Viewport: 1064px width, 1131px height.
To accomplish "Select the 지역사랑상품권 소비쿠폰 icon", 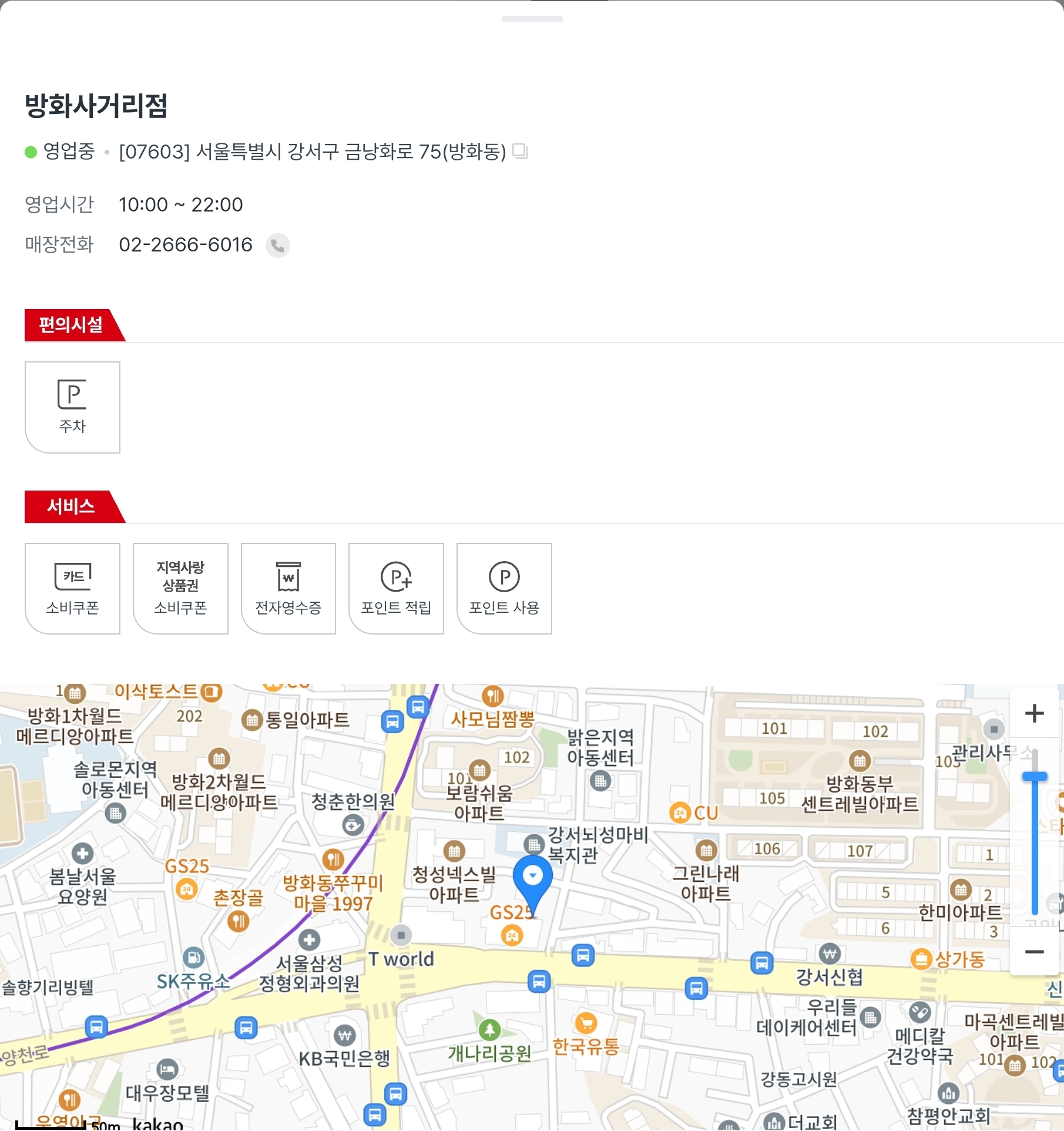I will (180, 588).
